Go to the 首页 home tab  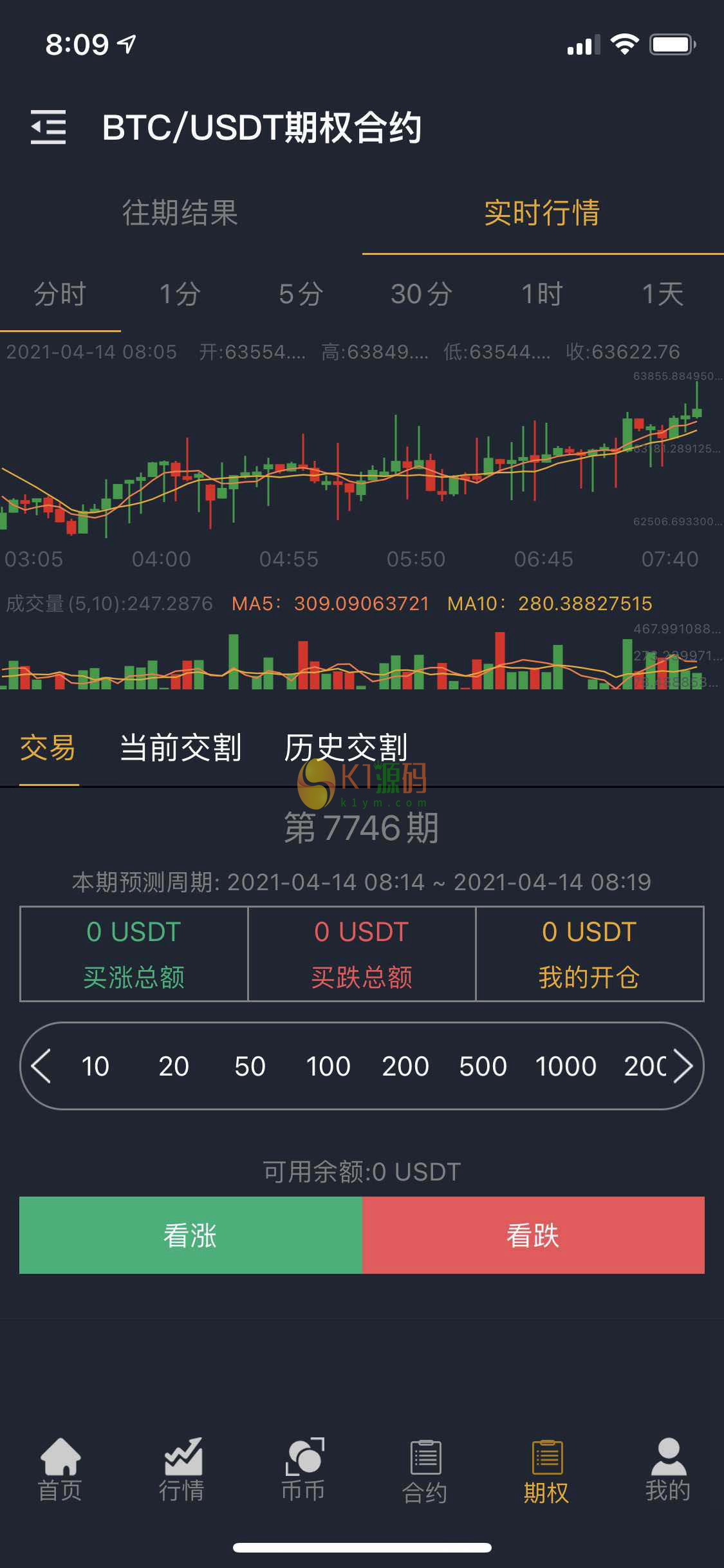60,1470
